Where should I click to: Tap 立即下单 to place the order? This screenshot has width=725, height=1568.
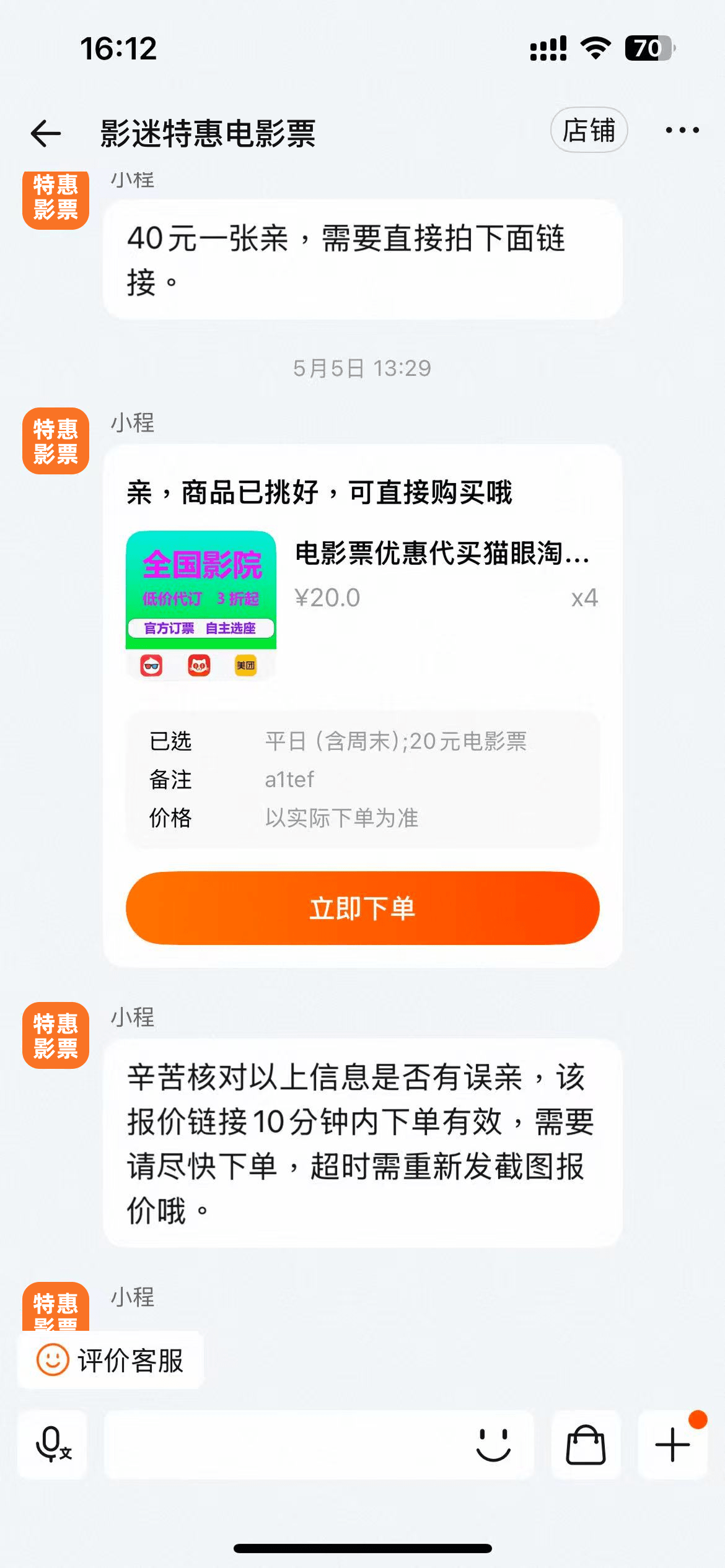click(x=362, y=908)
